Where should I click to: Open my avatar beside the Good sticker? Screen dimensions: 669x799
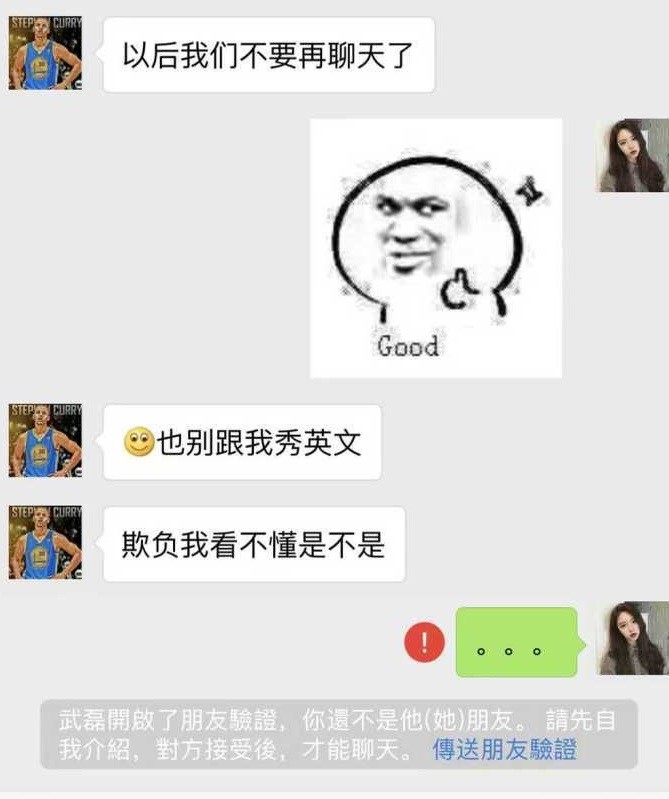click(632, 156)
